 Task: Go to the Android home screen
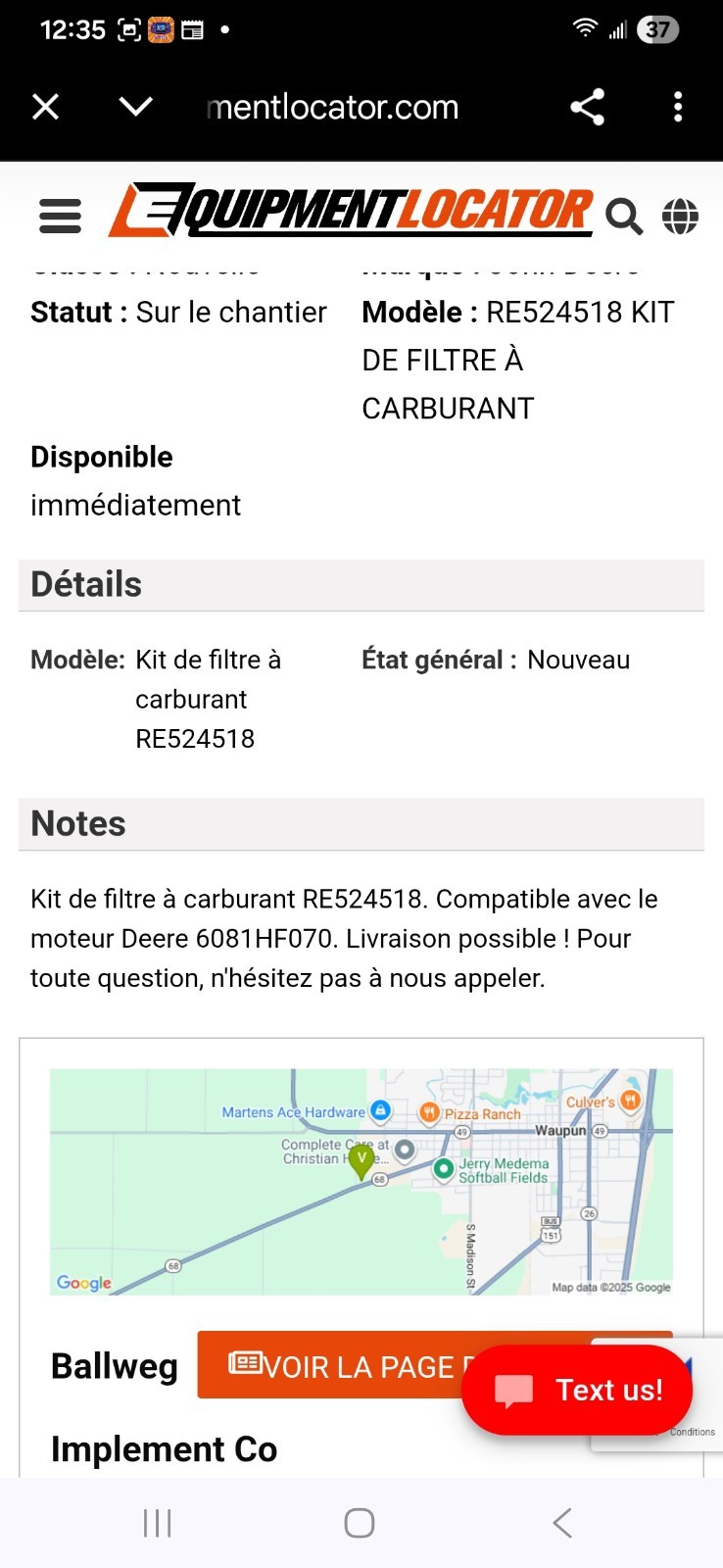pyautogui.click(x=360, y=1523)
